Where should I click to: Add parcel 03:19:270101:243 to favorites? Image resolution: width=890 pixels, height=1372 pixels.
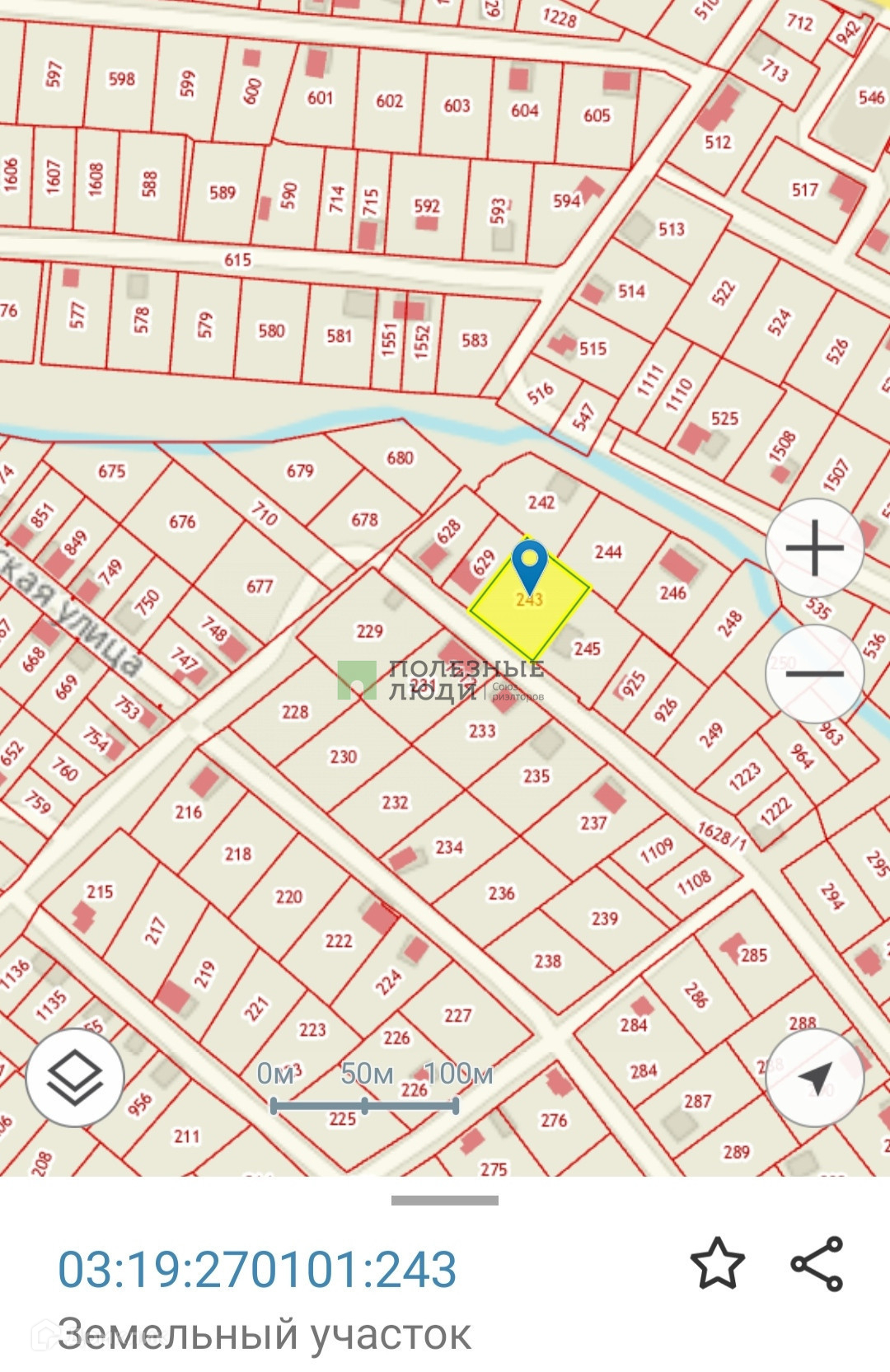[717, 1263]
